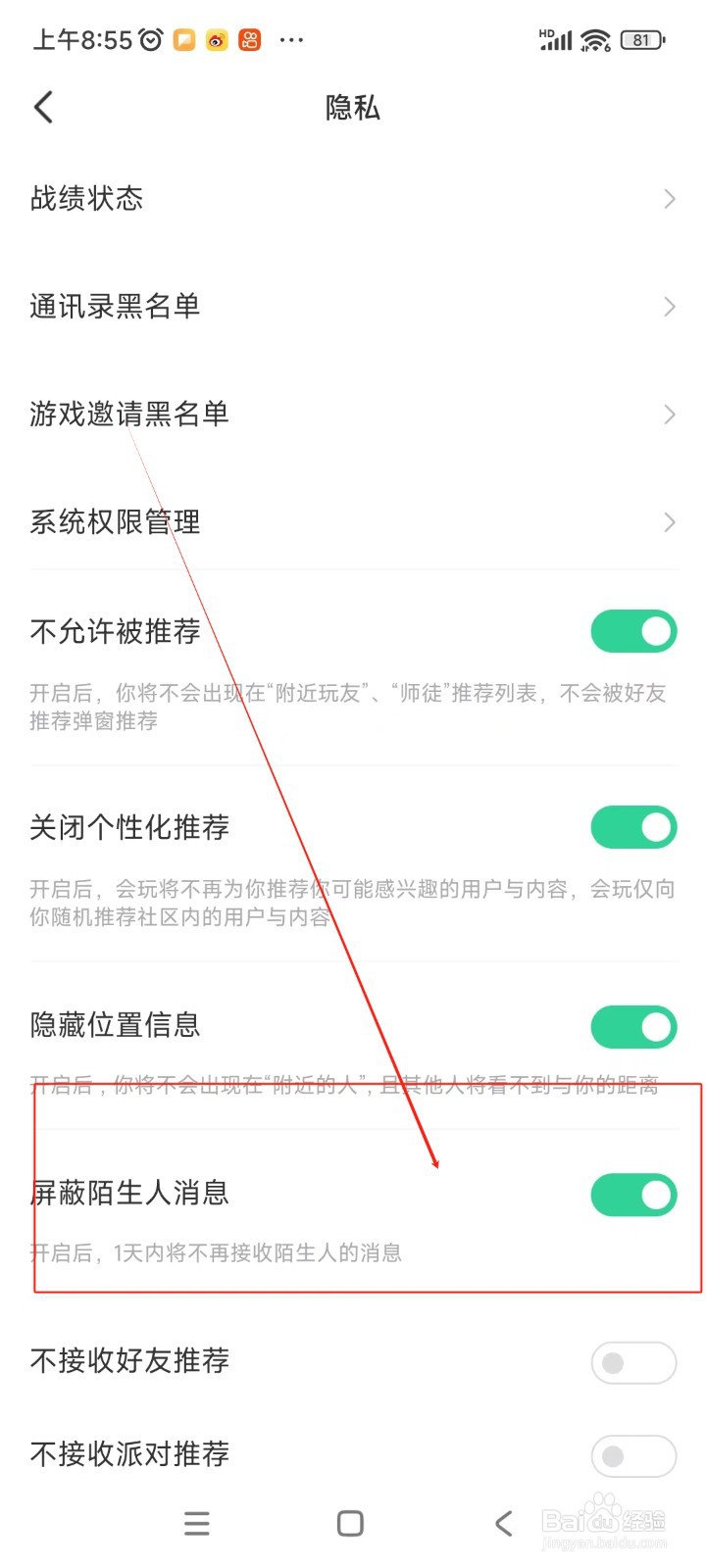Tap the home button in navigation bar
The image size is (706, 1568).
[349, 1523]
